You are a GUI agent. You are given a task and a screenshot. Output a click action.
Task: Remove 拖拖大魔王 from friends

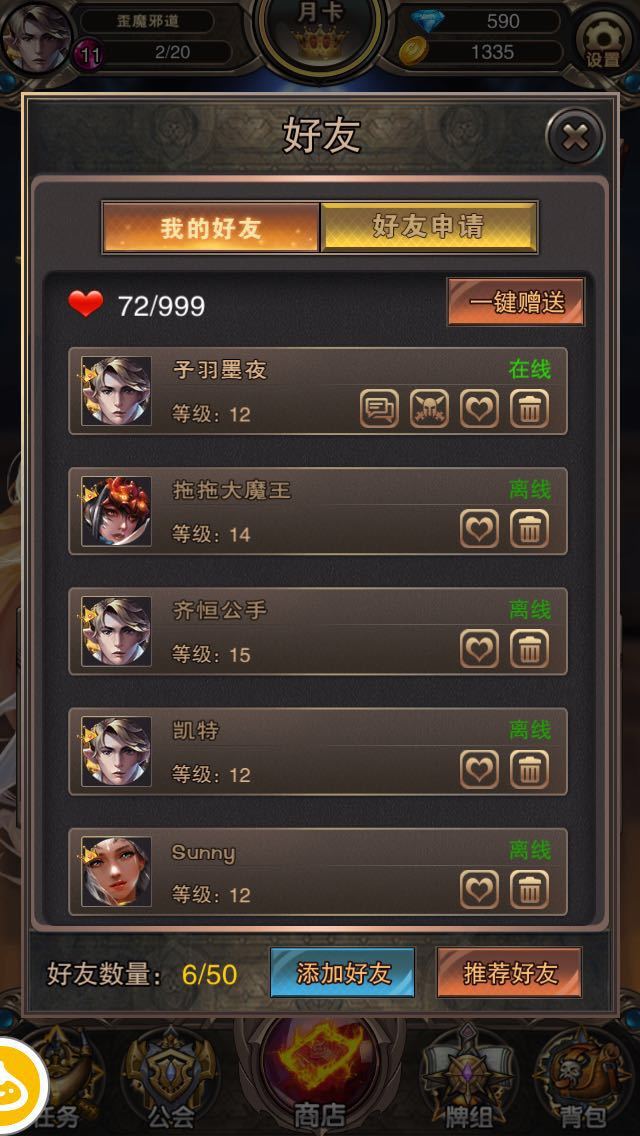(529, 529)
